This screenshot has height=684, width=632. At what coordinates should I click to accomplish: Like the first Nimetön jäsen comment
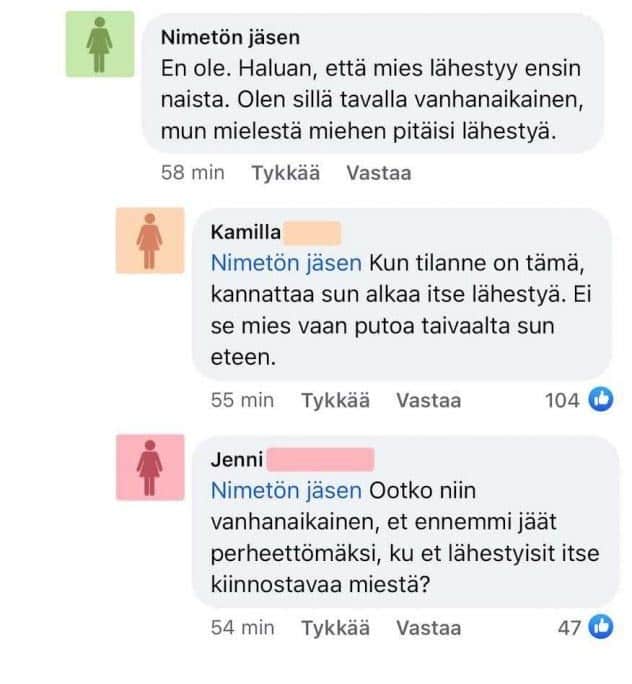[286, 172]
